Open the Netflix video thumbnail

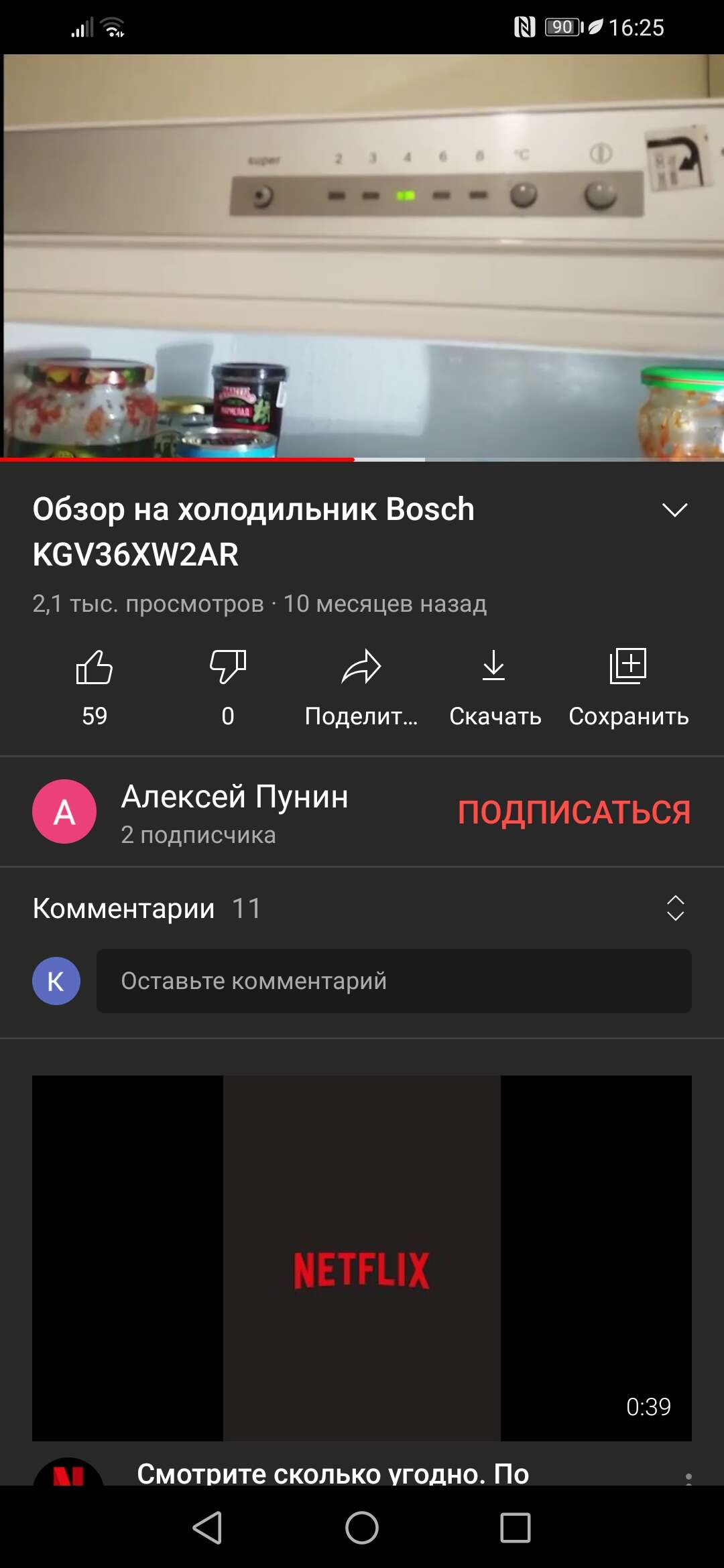362,1258
